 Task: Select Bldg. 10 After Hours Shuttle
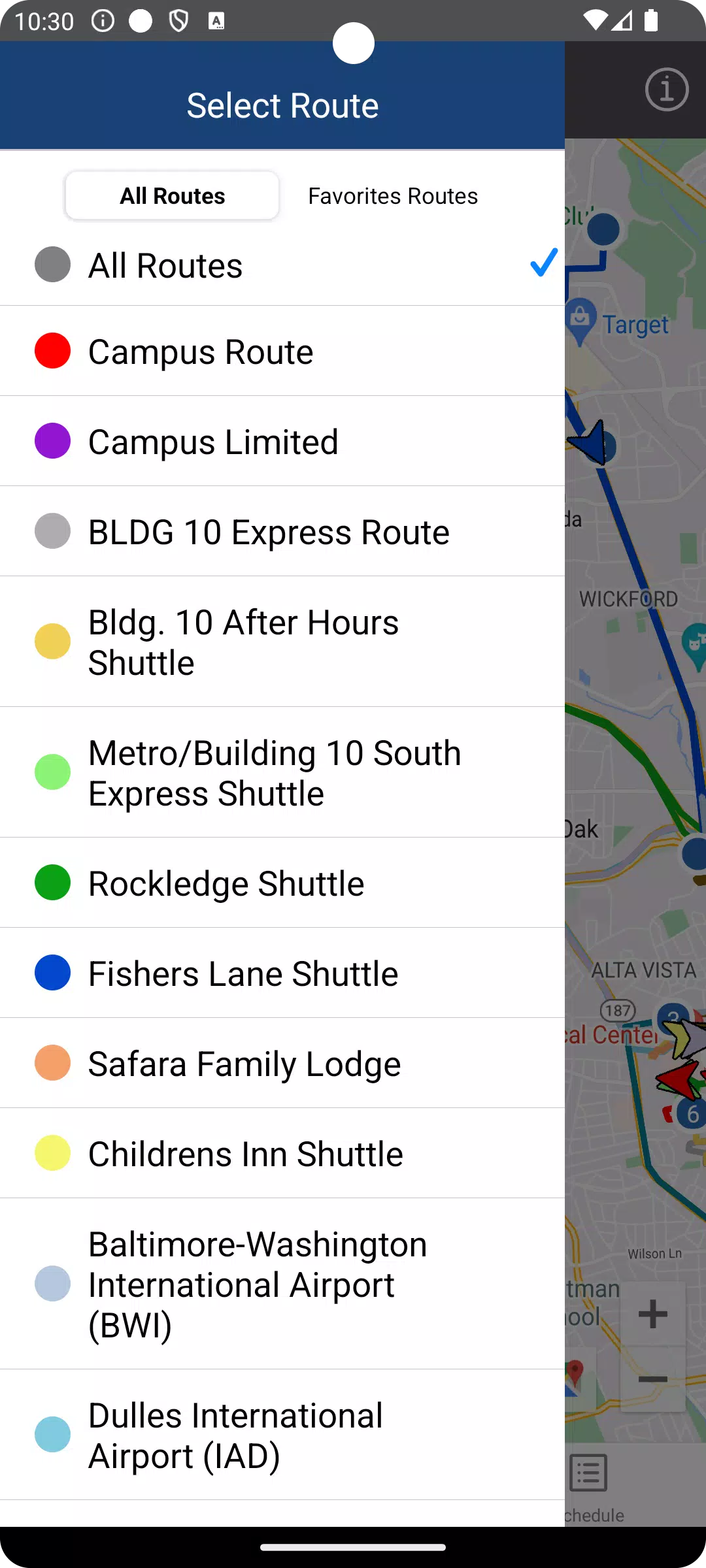(x=282, y=642)
